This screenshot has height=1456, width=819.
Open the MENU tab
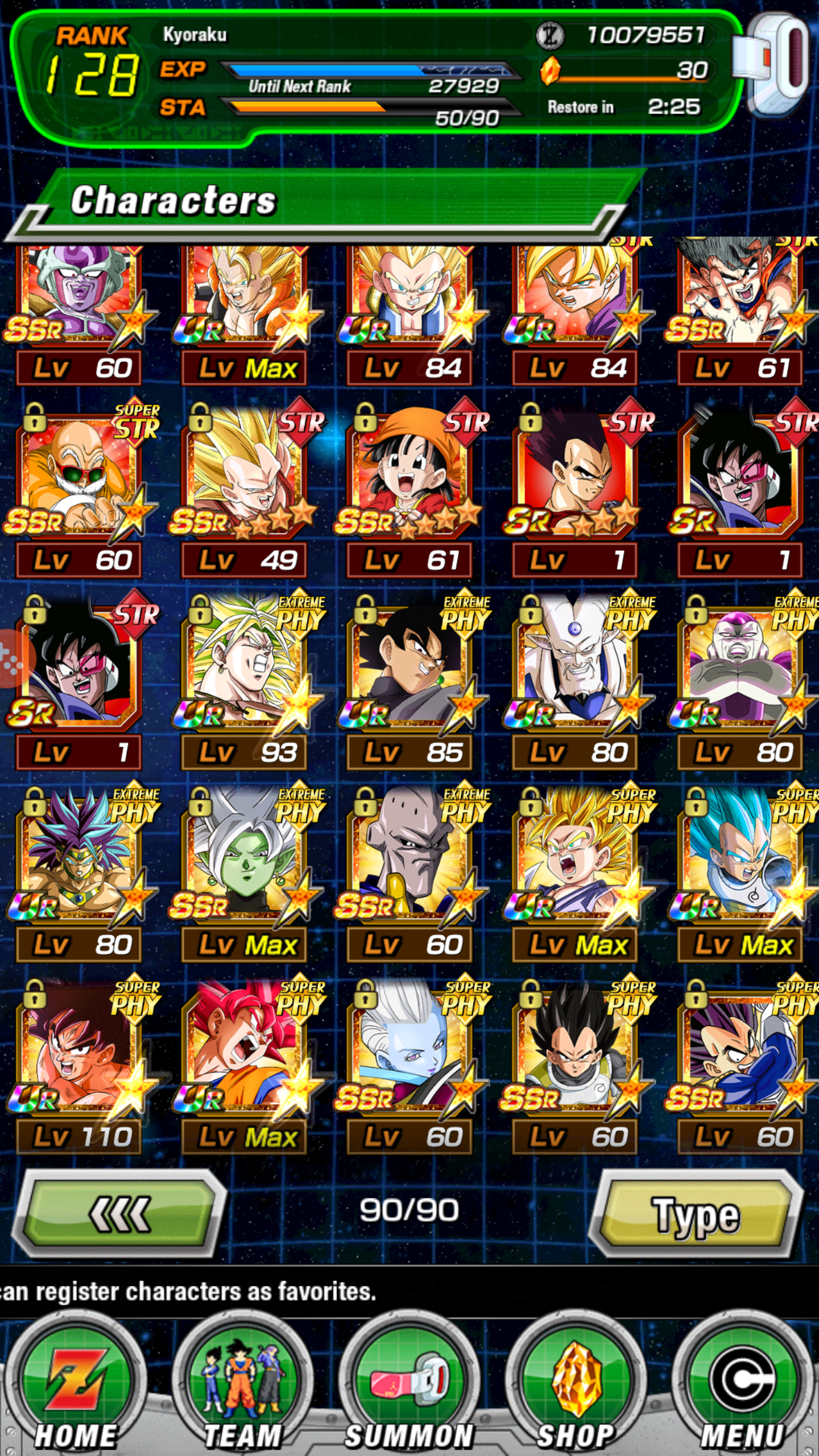tap(742, 1383)
